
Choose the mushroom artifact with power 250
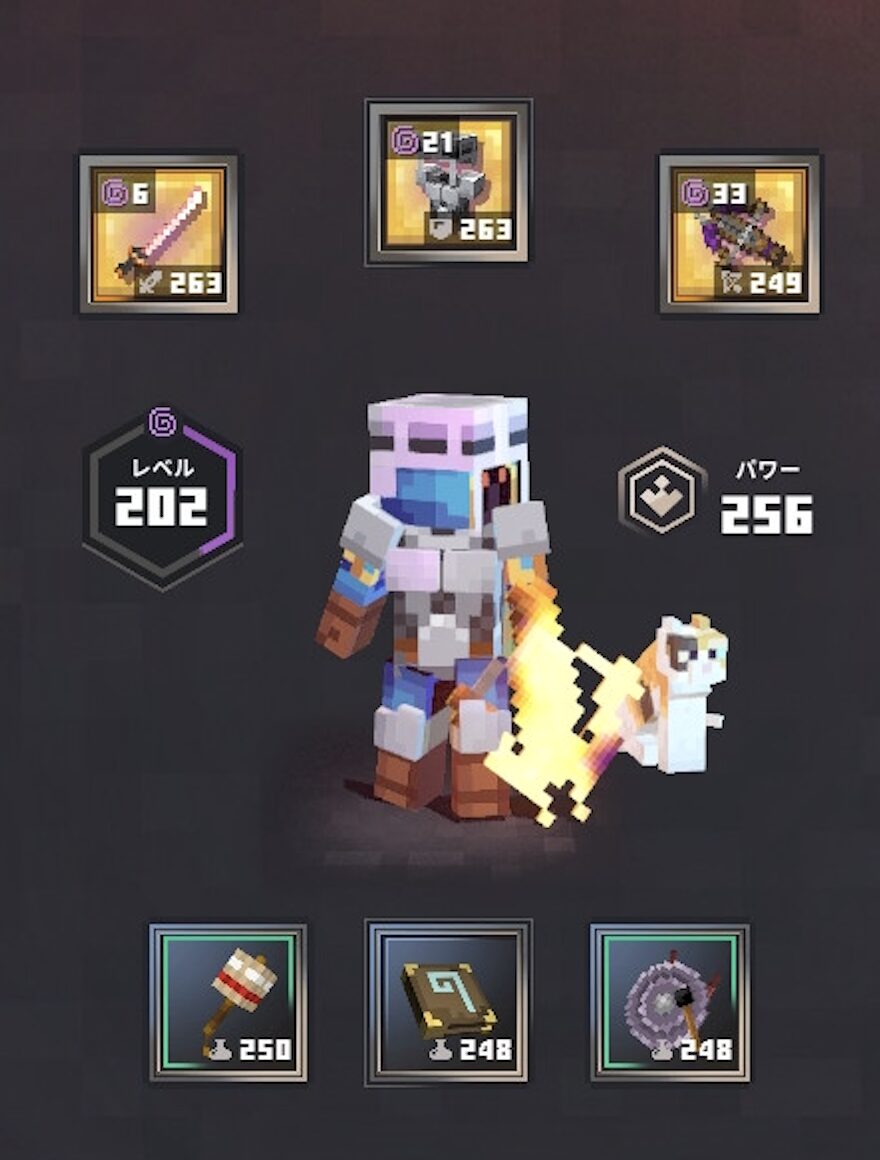coord(229,1002)
